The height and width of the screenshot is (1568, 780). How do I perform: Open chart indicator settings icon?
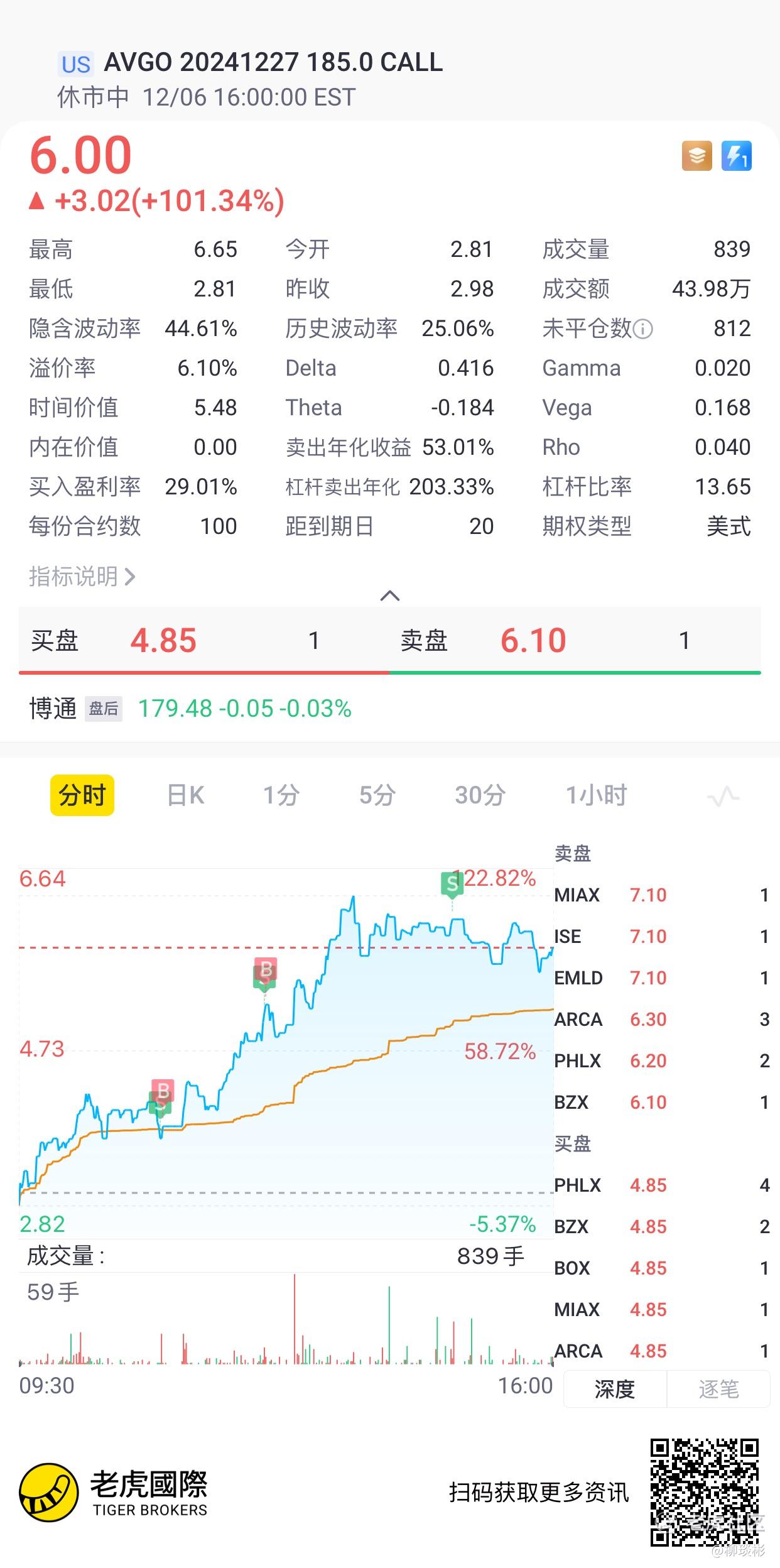723,796
